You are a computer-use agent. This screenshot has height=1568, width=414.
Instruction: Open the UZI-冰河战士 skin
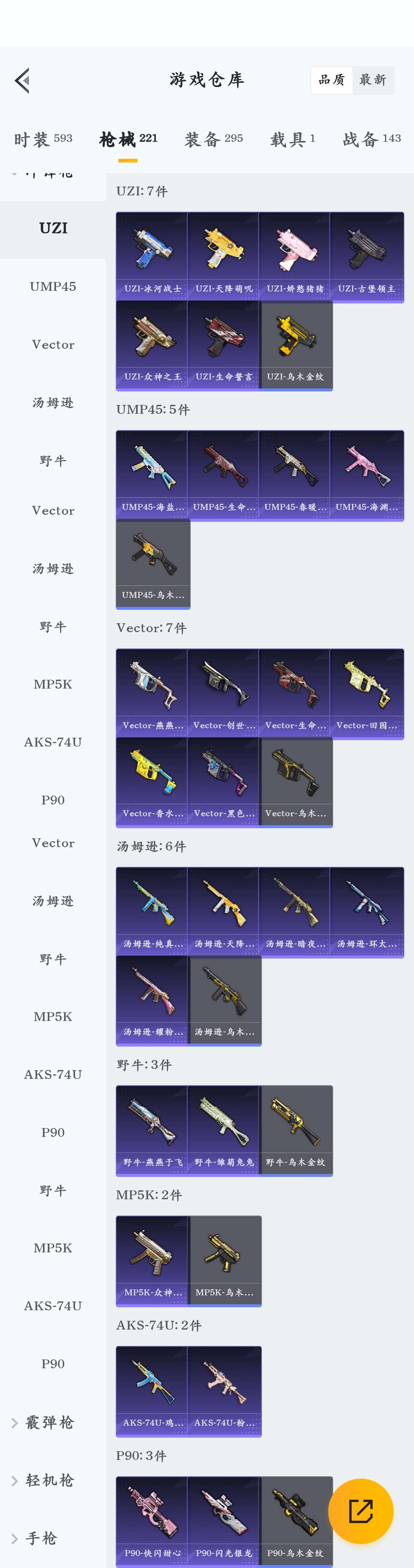(x=152, y=256)
